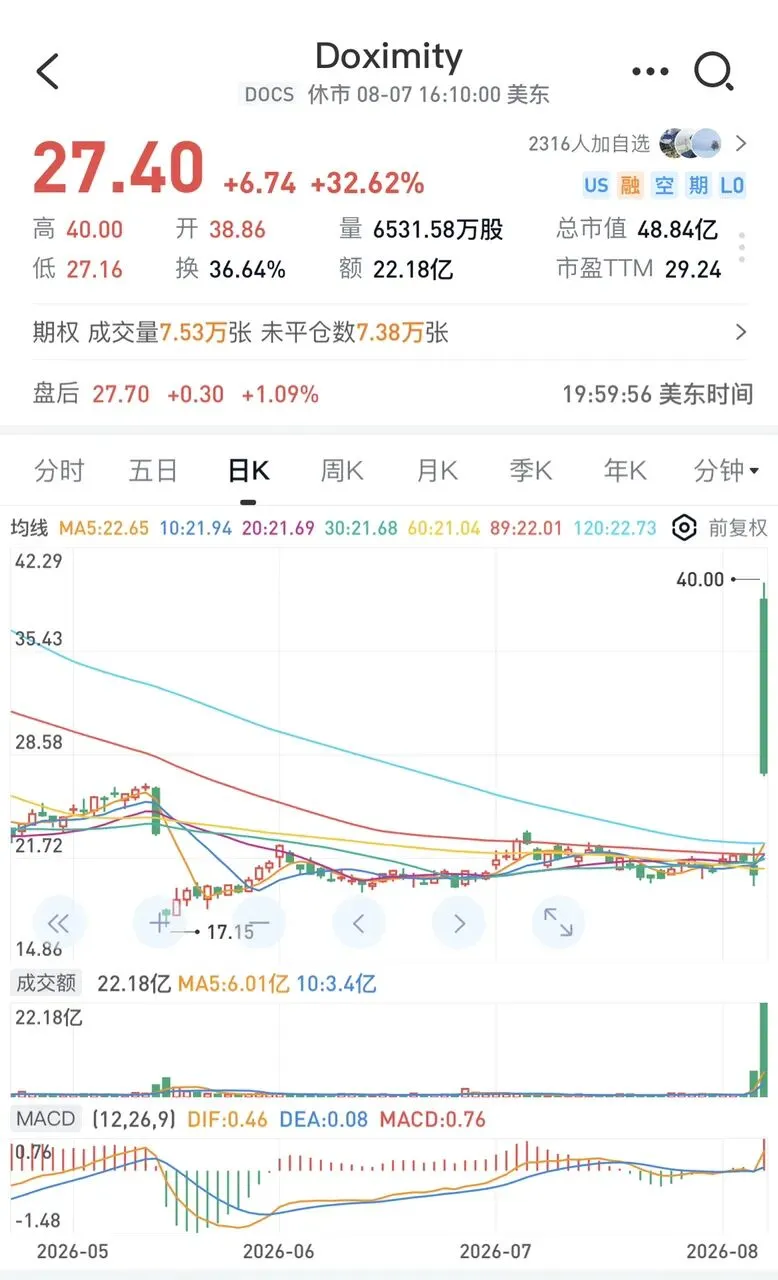Tap the chart's move-left arrow button
The image size is (778, 1280).
359,922
